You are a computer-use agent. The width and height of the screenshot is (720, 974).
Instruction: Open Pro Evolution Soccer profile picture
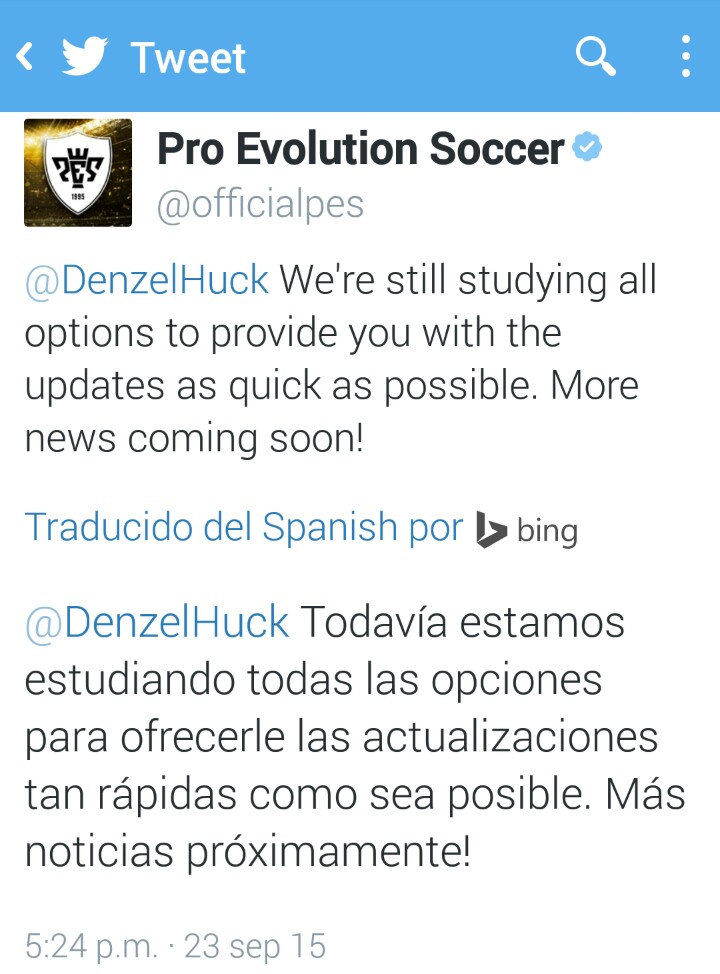(78, 172)
